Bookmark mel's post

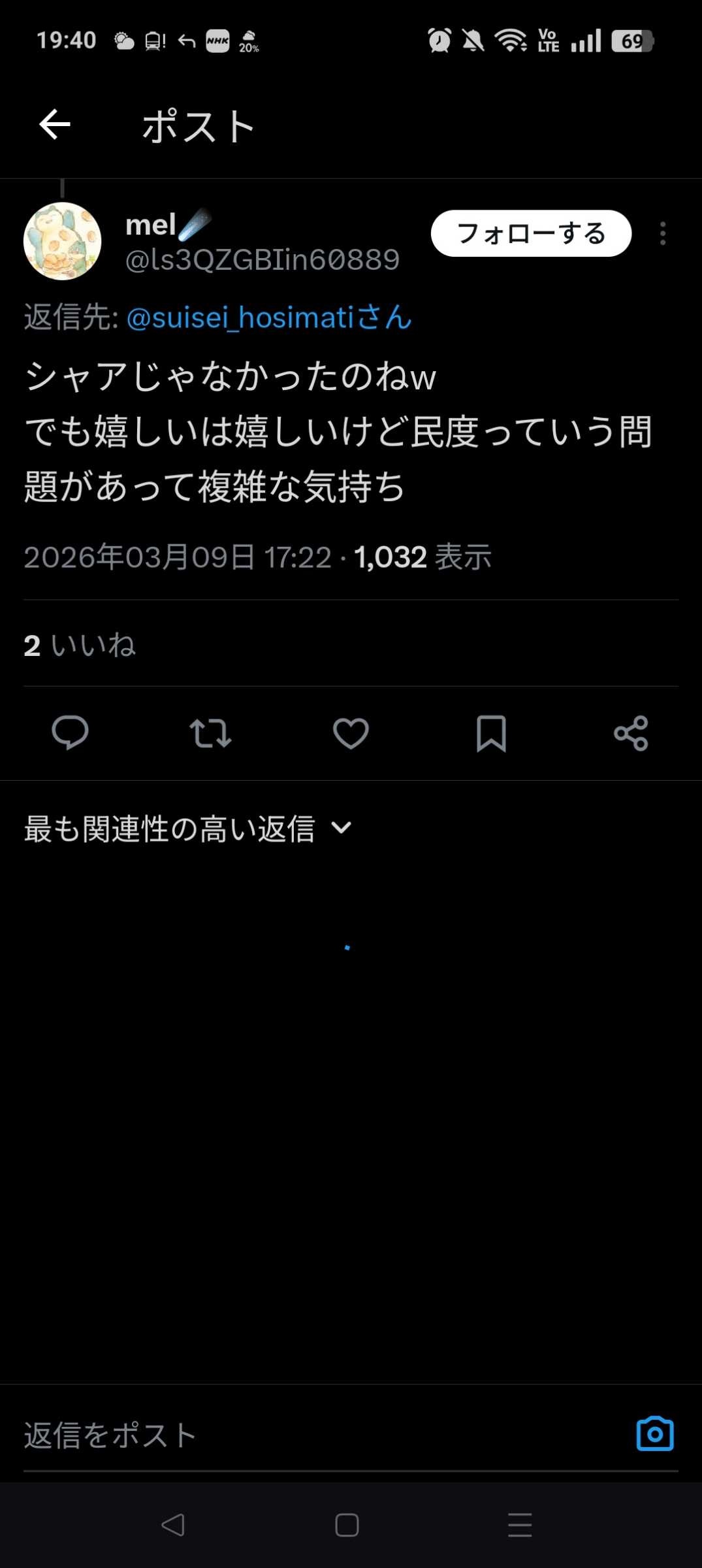pos(491,733)
